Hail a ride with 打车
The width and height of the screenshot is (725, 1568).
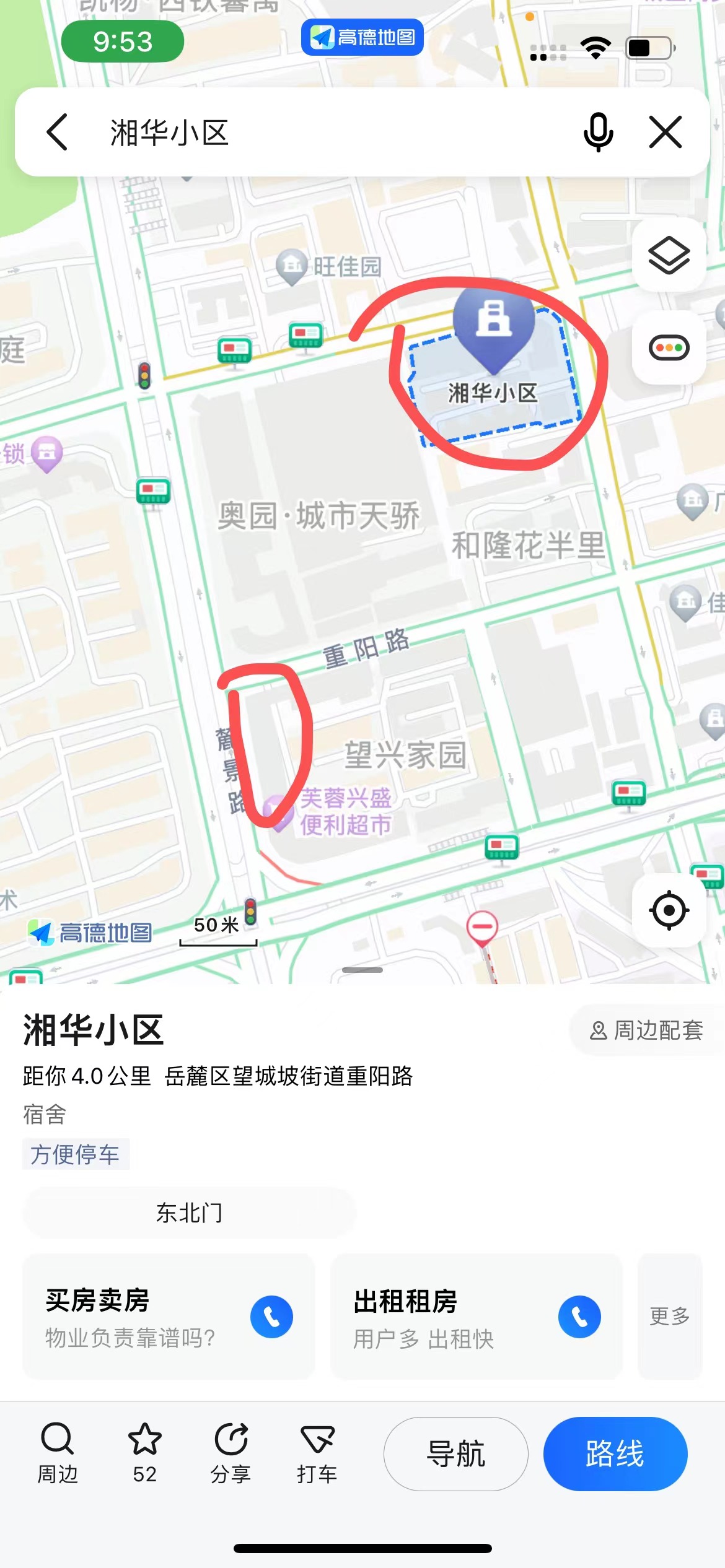coord(317,1453)
